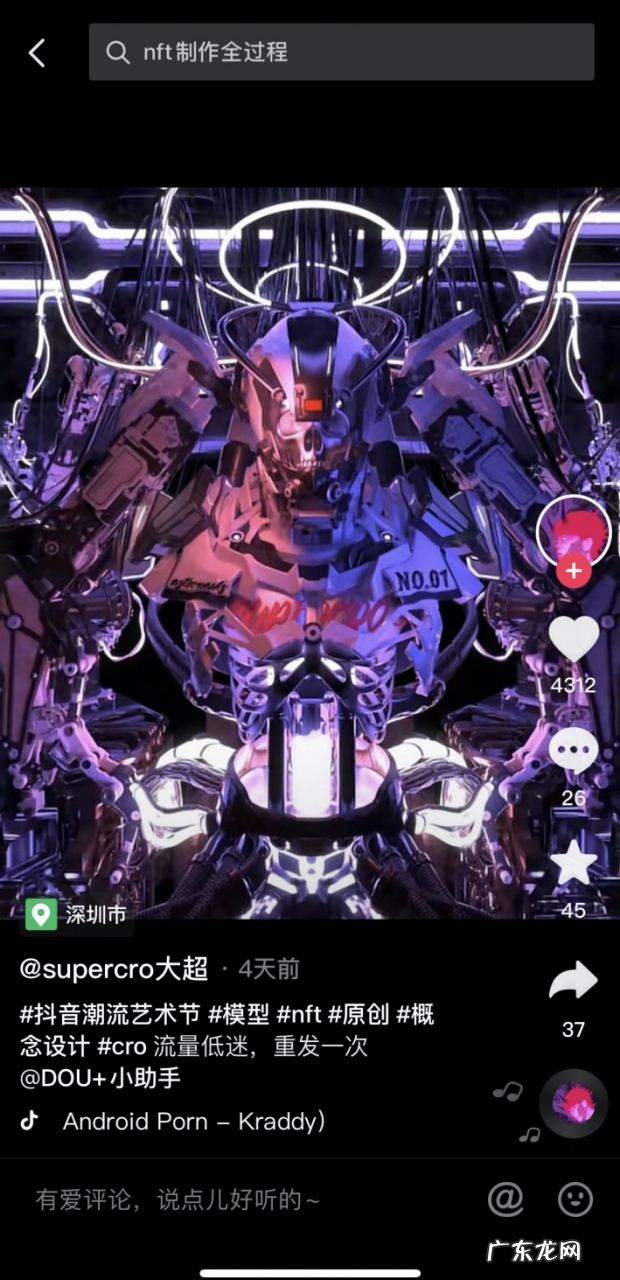Mention someone with the @ icon
Viewport: 620px width, 1280px height.
506,1199
